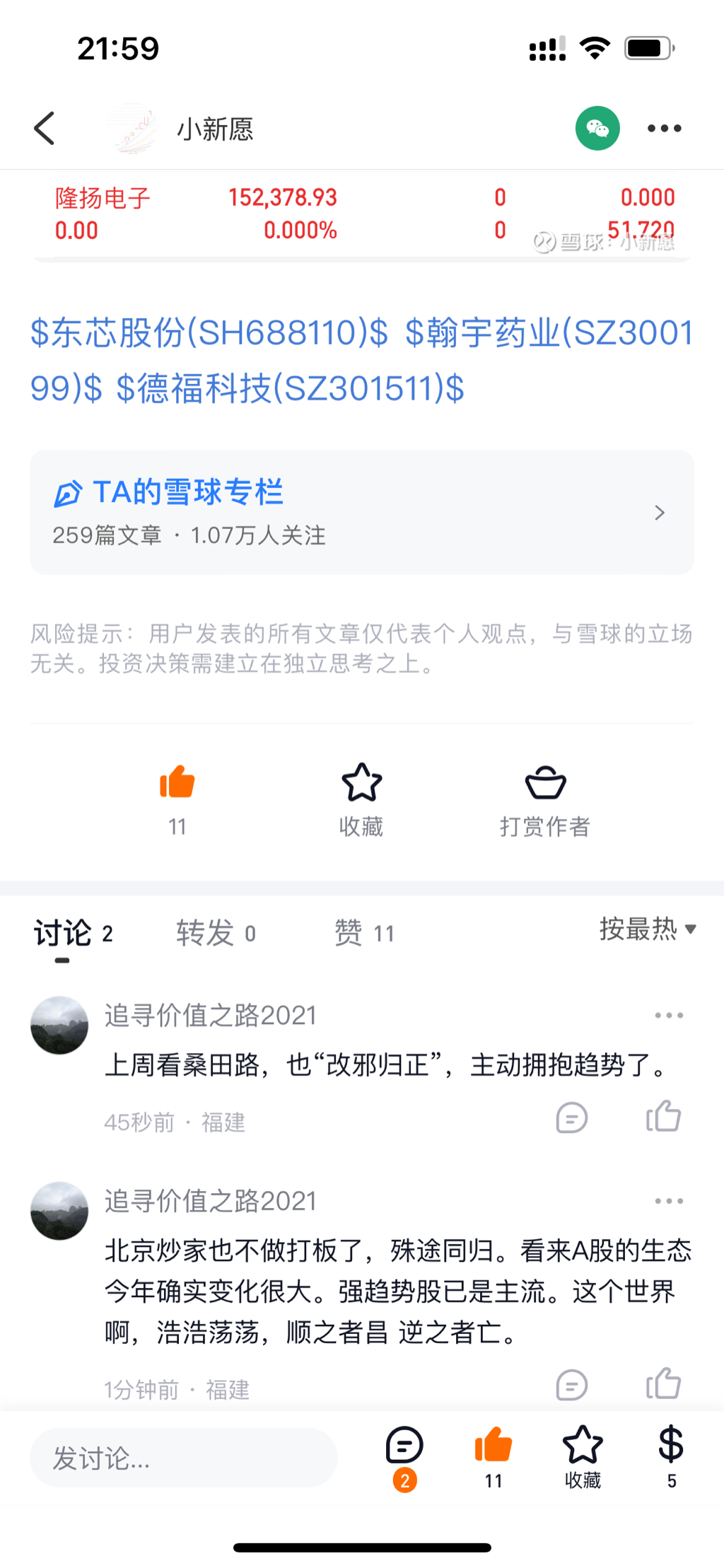The width and height of the screenshot is (724, 1568).
Task: Tap the dollar reward icon in the bottom bar
Action: (x=671, y=1456)
